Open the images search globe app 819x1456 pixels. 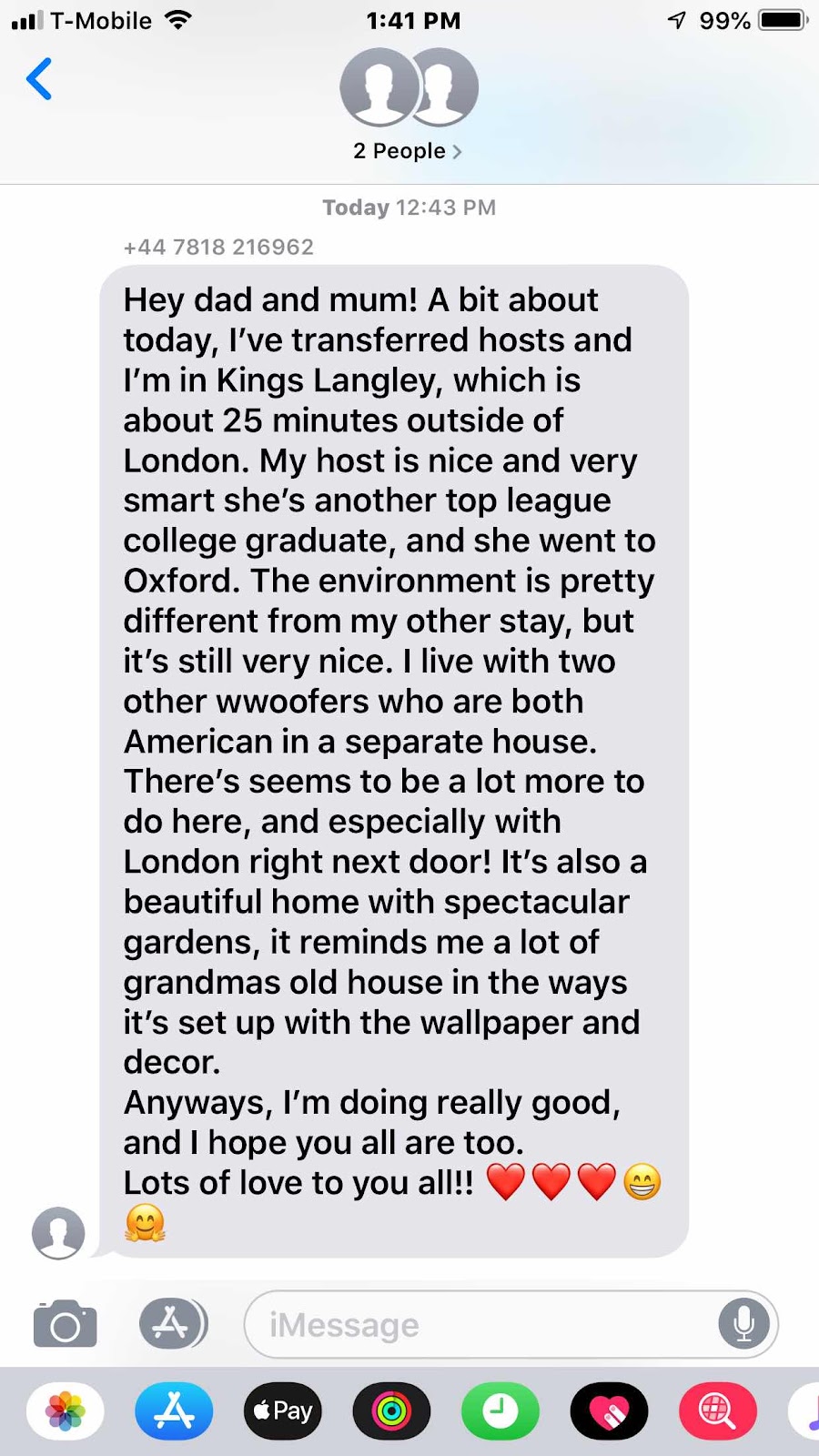coord(717,1411)
